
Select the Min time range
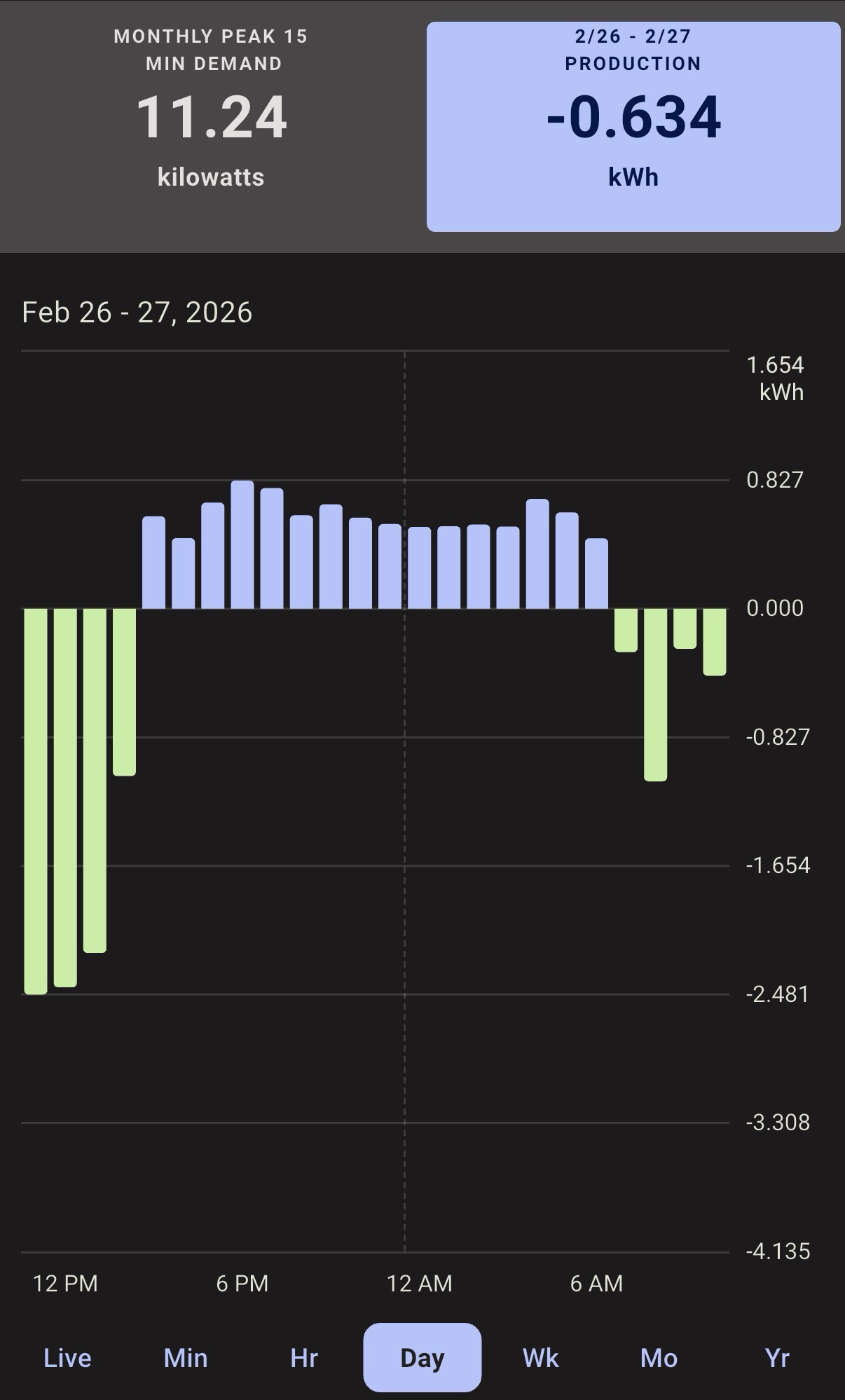point(186,1357)
